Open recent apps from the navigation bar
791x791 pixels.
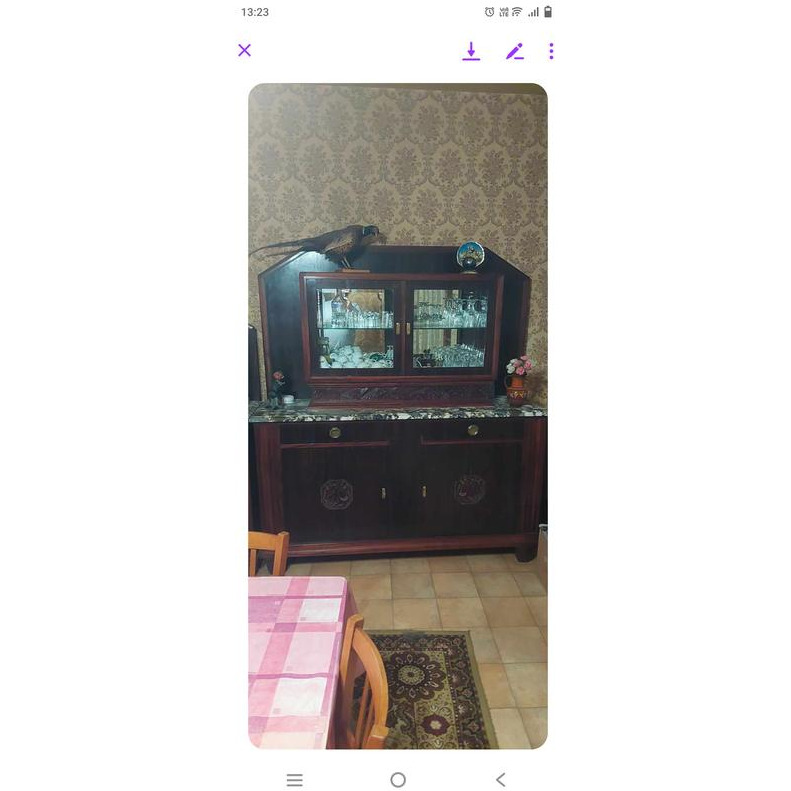coord(294,780)
